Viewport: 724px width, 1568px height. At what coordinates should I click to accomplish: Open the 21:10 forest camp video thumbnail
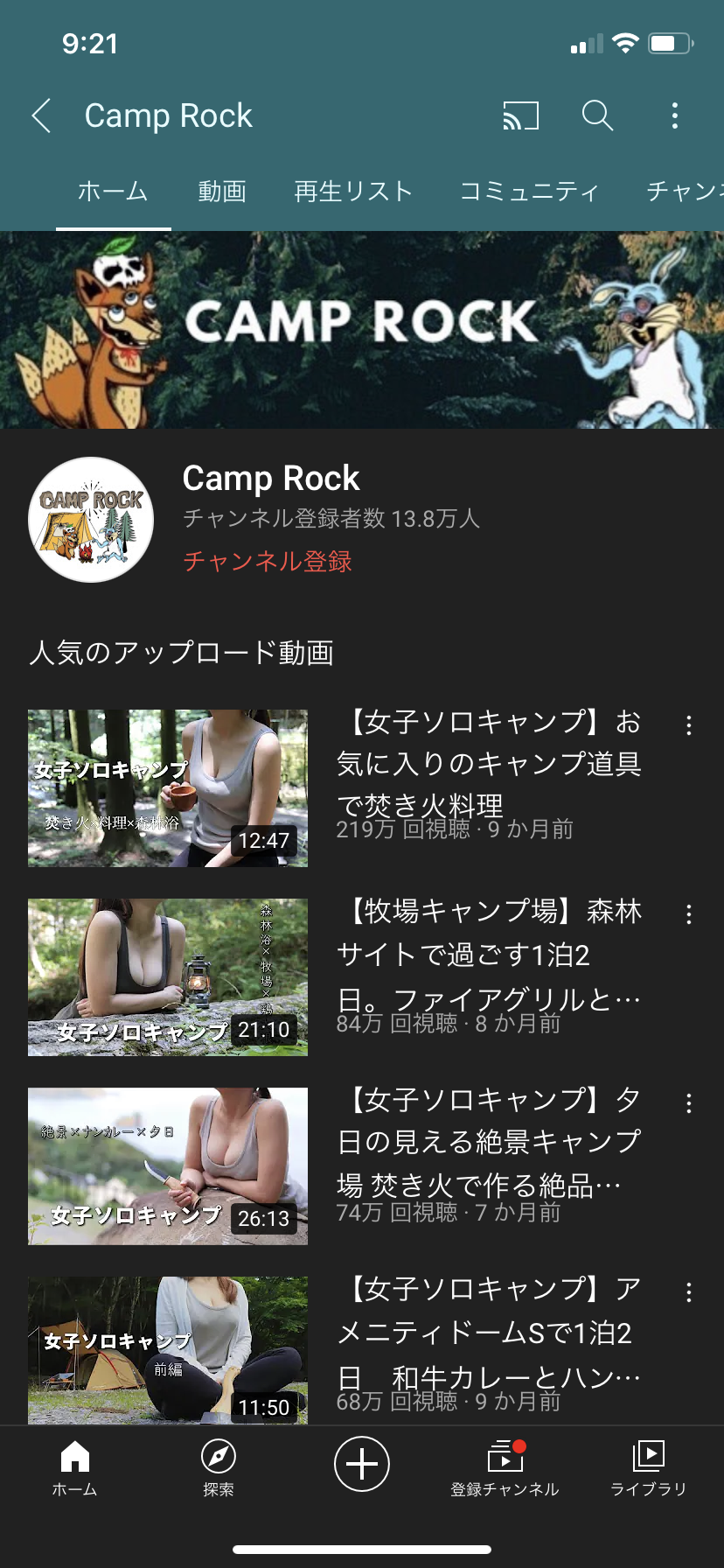[x=168, y=977]
